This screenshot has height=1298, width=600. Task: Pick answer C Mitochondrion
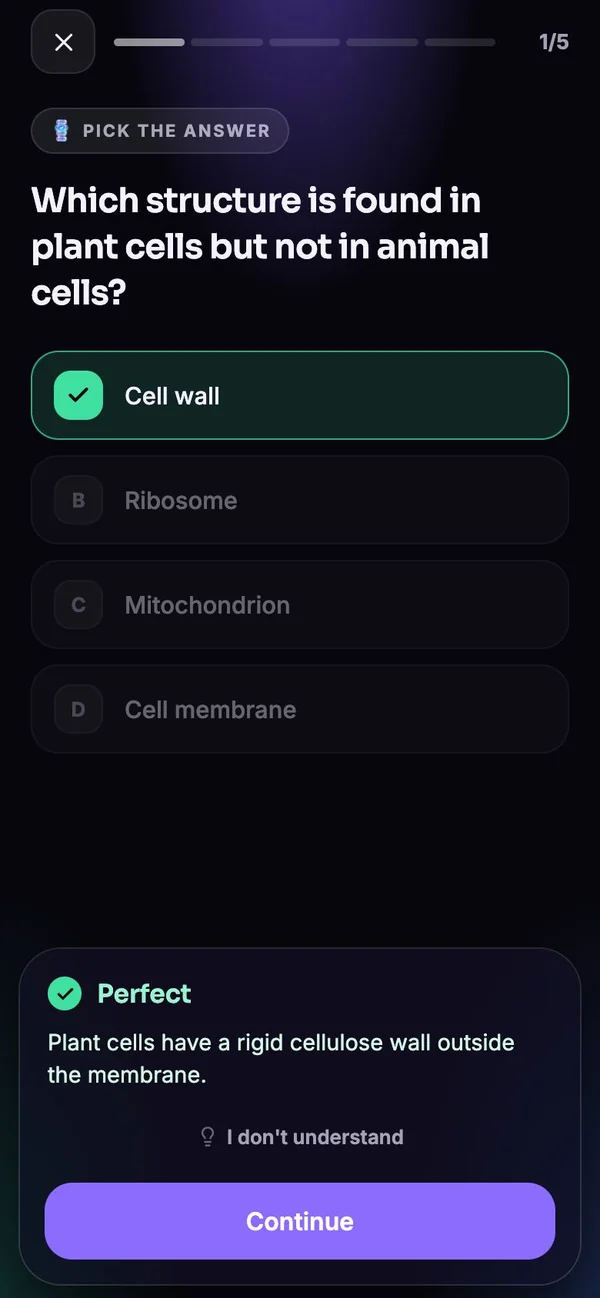coord(300,605)
